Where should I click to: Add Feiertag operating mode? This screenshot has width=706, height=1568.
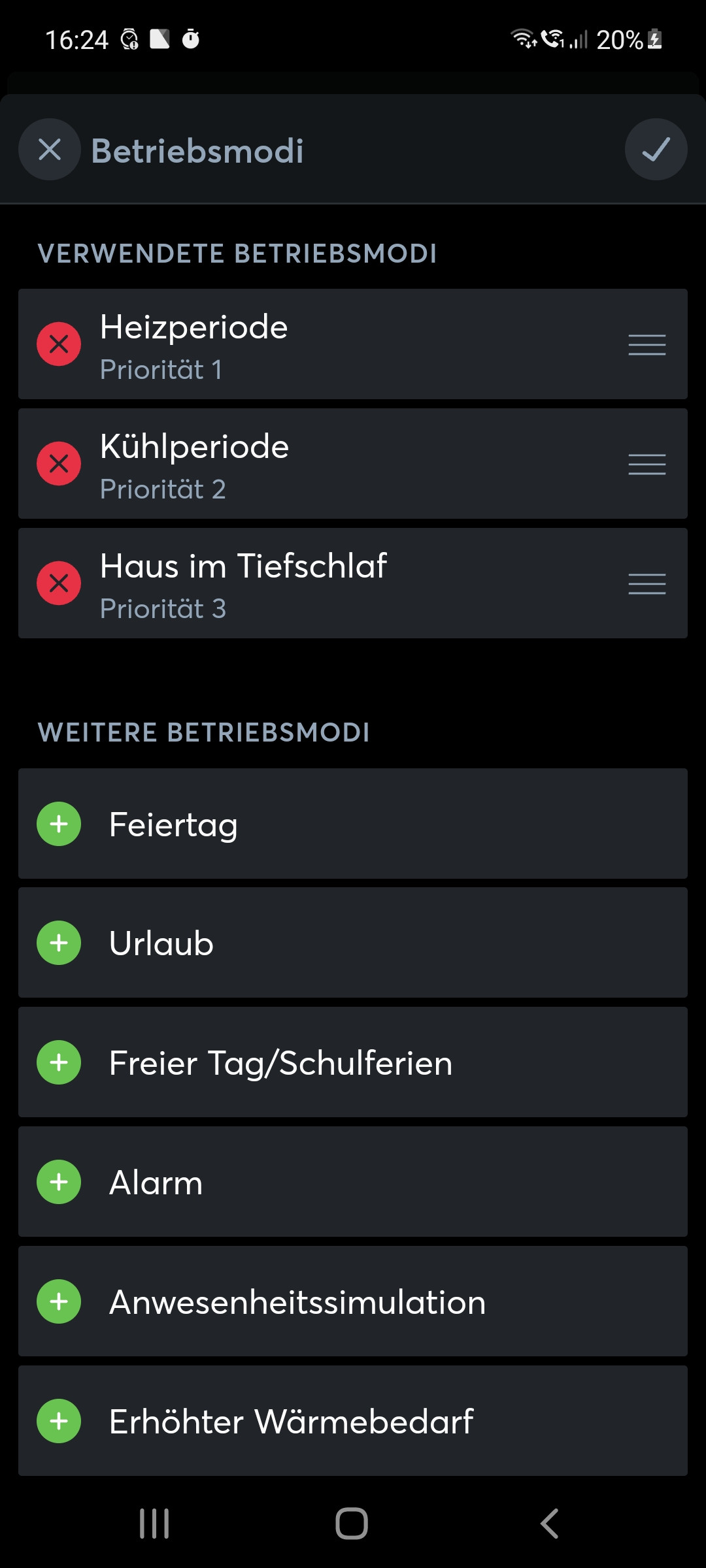click(59, 824)
